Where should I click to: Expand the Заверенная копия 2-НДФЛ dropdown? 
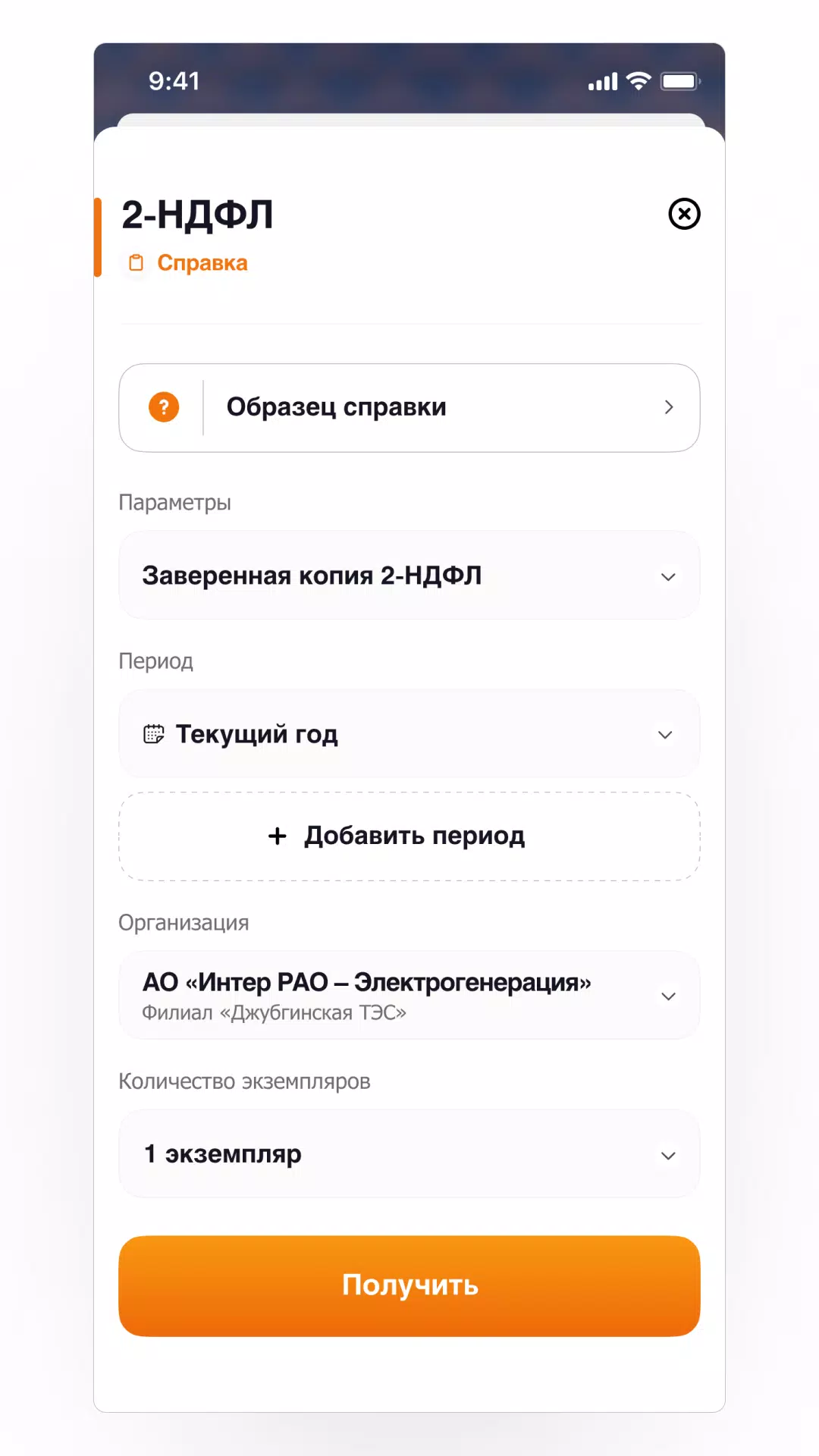[409, 576]
